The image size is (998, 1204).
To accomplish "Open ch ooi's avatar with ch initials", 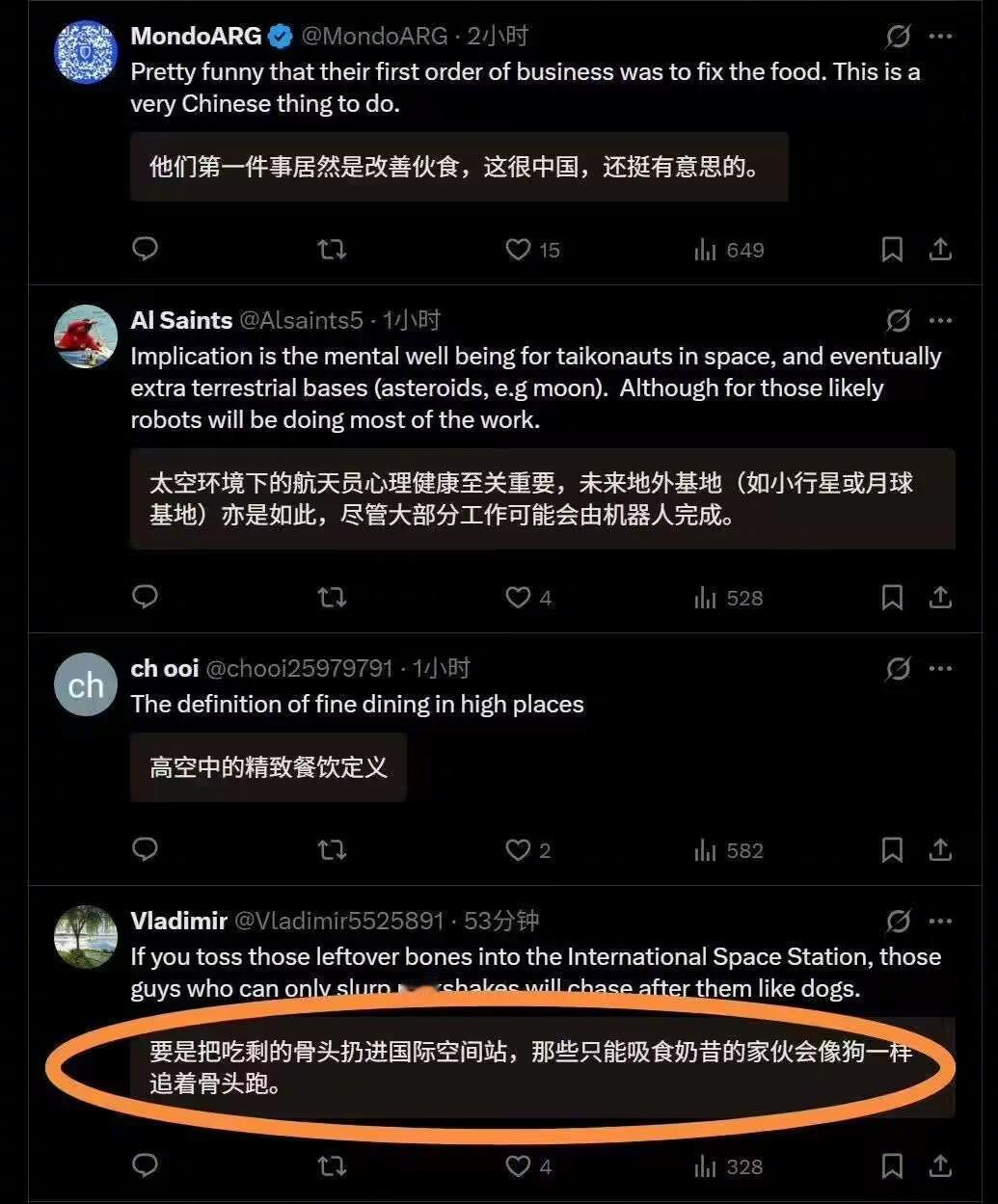I will point(85,684).
